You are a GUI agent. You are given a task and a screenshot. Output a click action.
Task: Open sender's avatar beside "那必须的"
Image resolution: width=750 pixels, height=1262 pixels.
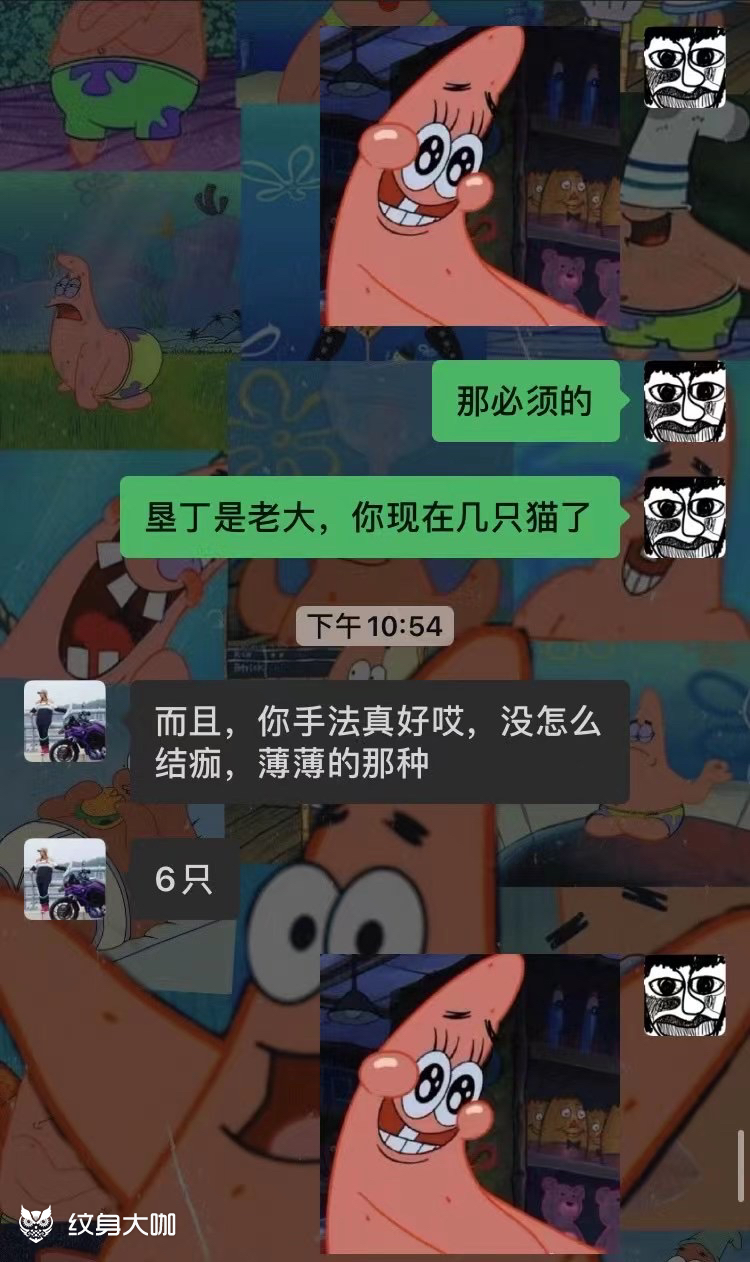click(685, 401)
